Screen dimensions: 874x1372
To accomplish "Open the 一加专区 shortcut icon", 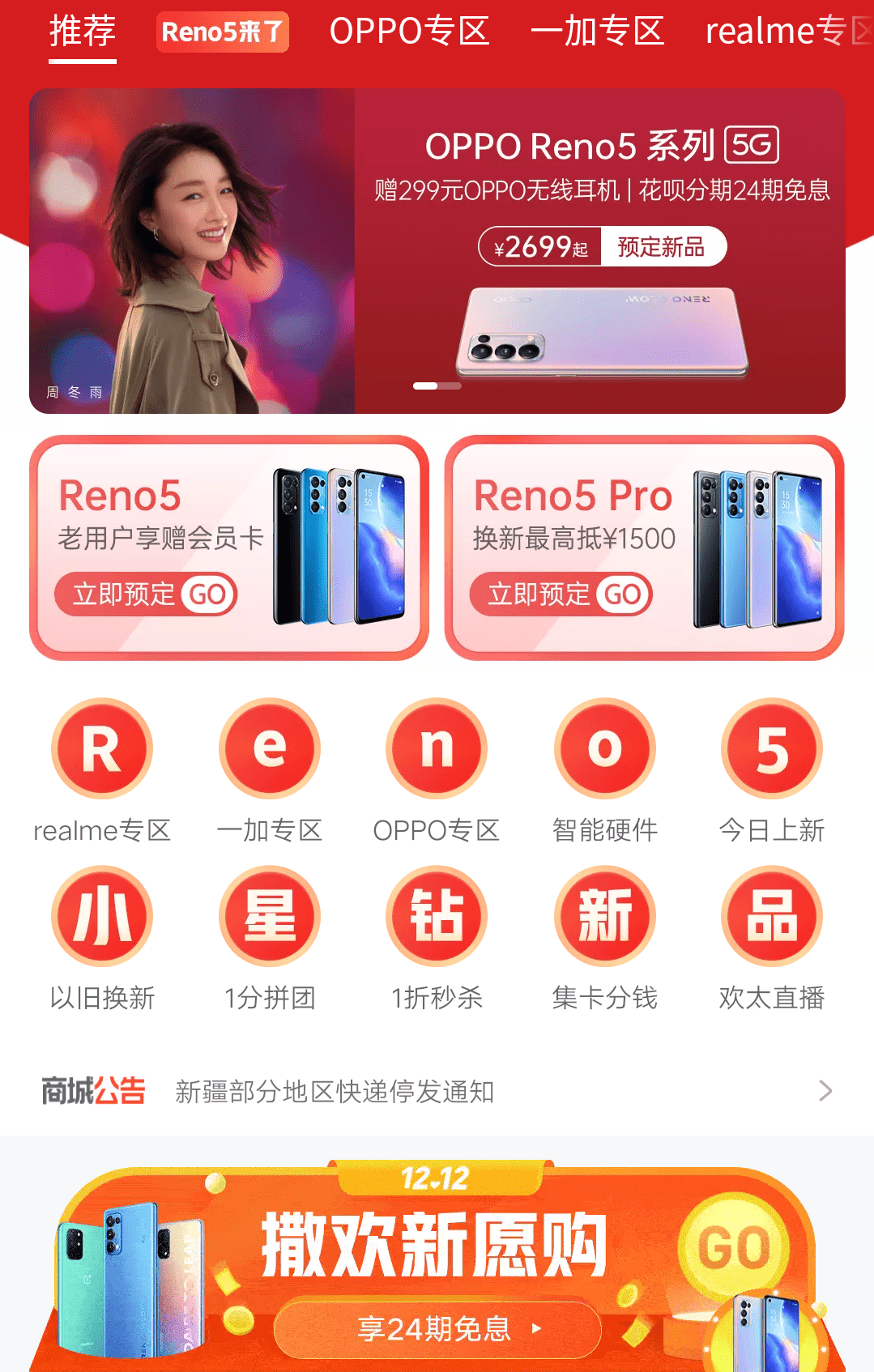I will coord(270,750).
